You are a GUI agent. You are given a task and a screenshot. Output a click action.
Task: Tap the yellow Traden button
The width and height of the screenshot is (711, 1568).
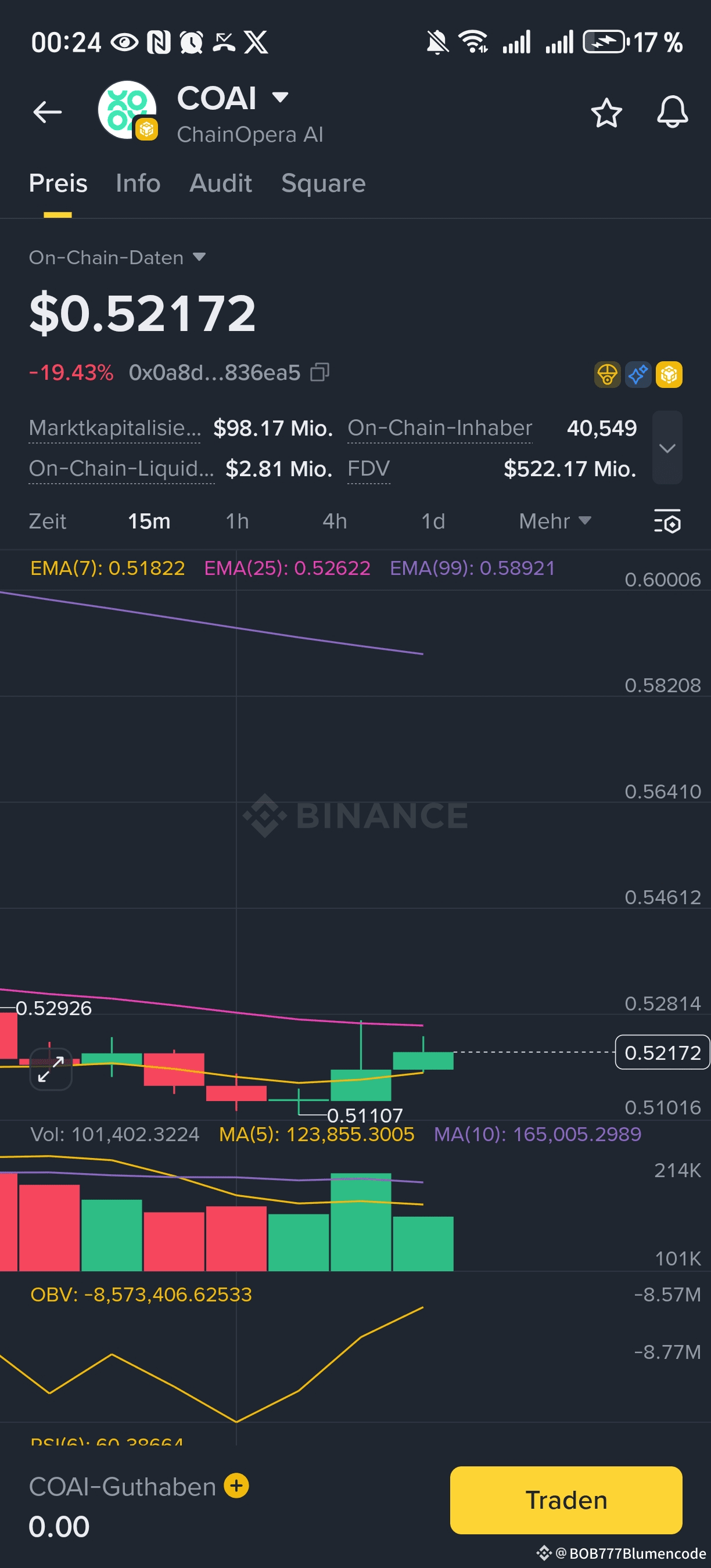click(x=566, y=1500)
